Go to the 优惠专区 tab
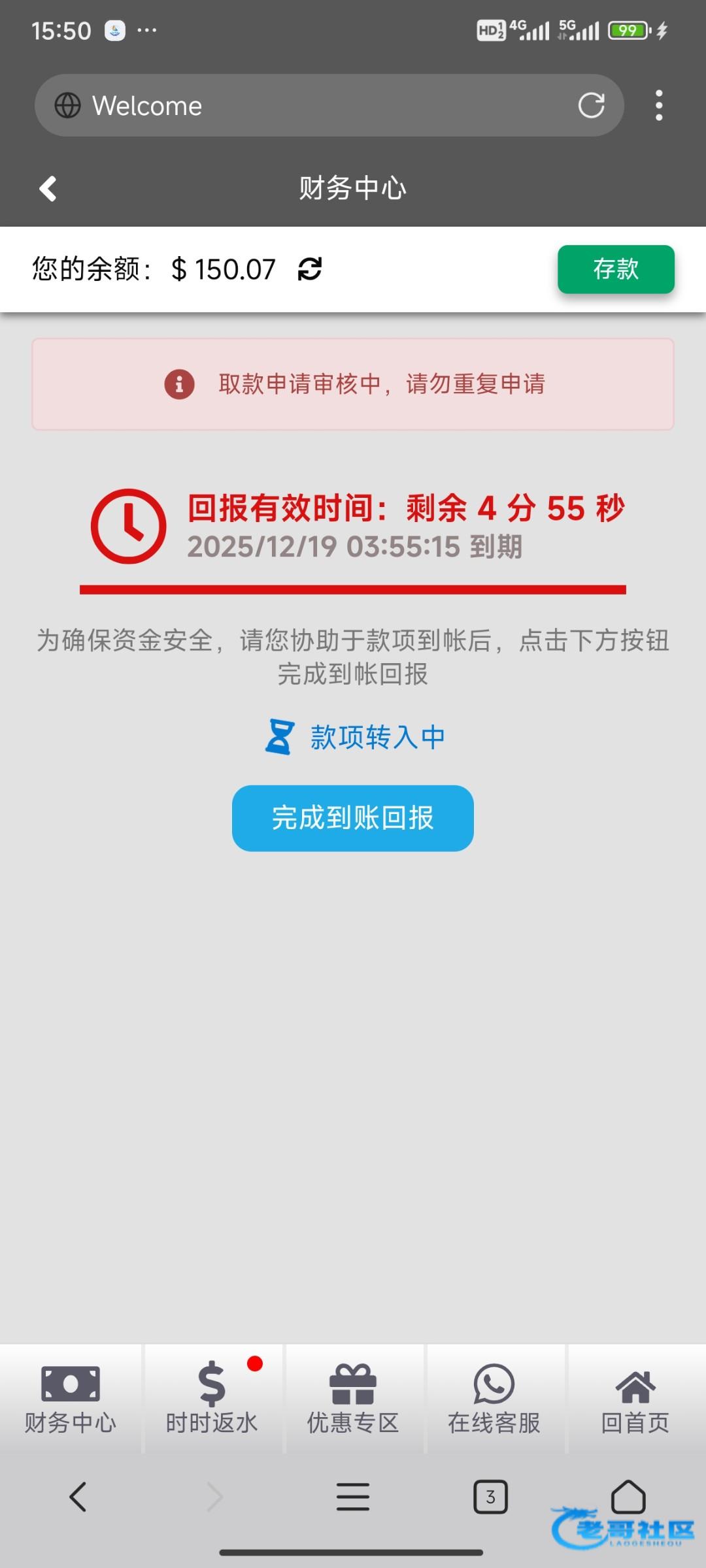This screenshot has height=1568, width=706. [x=353, y=1399]
